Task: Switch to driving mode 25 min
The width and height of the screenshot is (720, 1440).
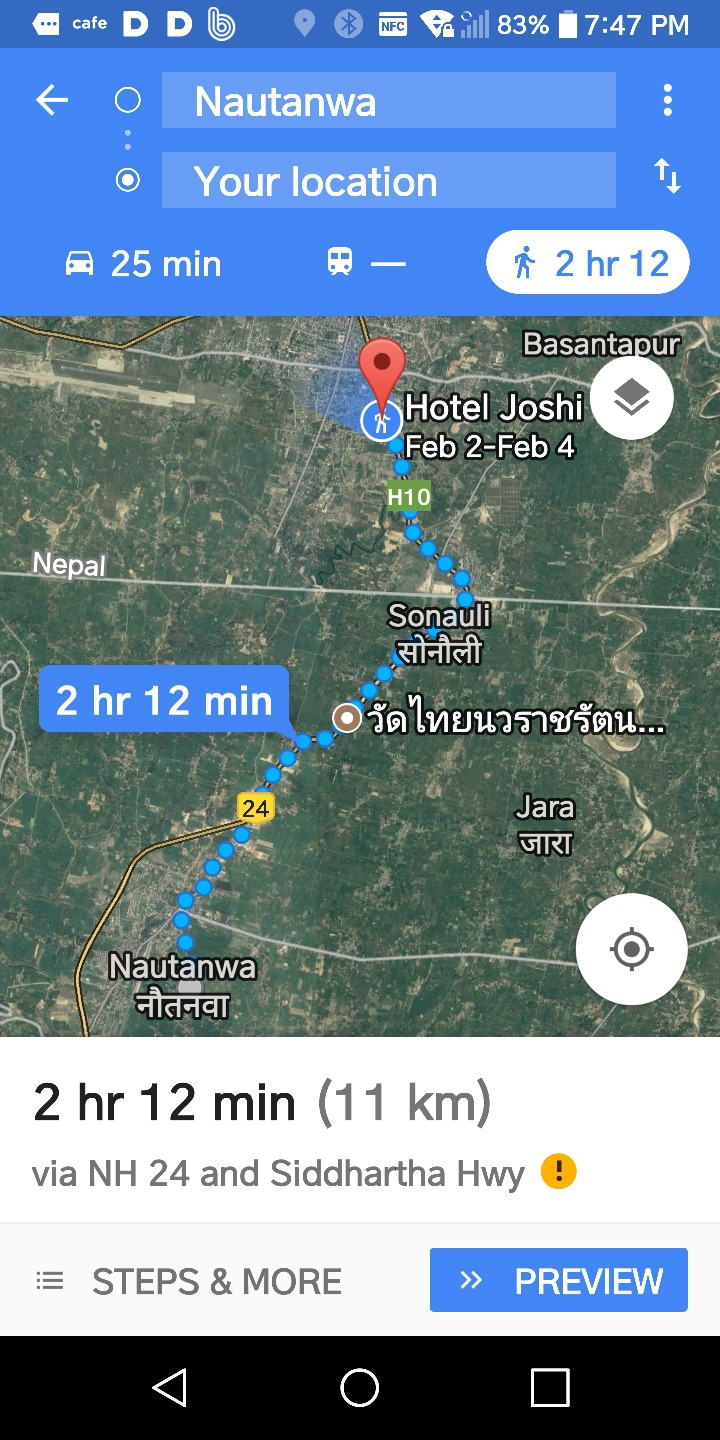Action: tap(142, 264)
